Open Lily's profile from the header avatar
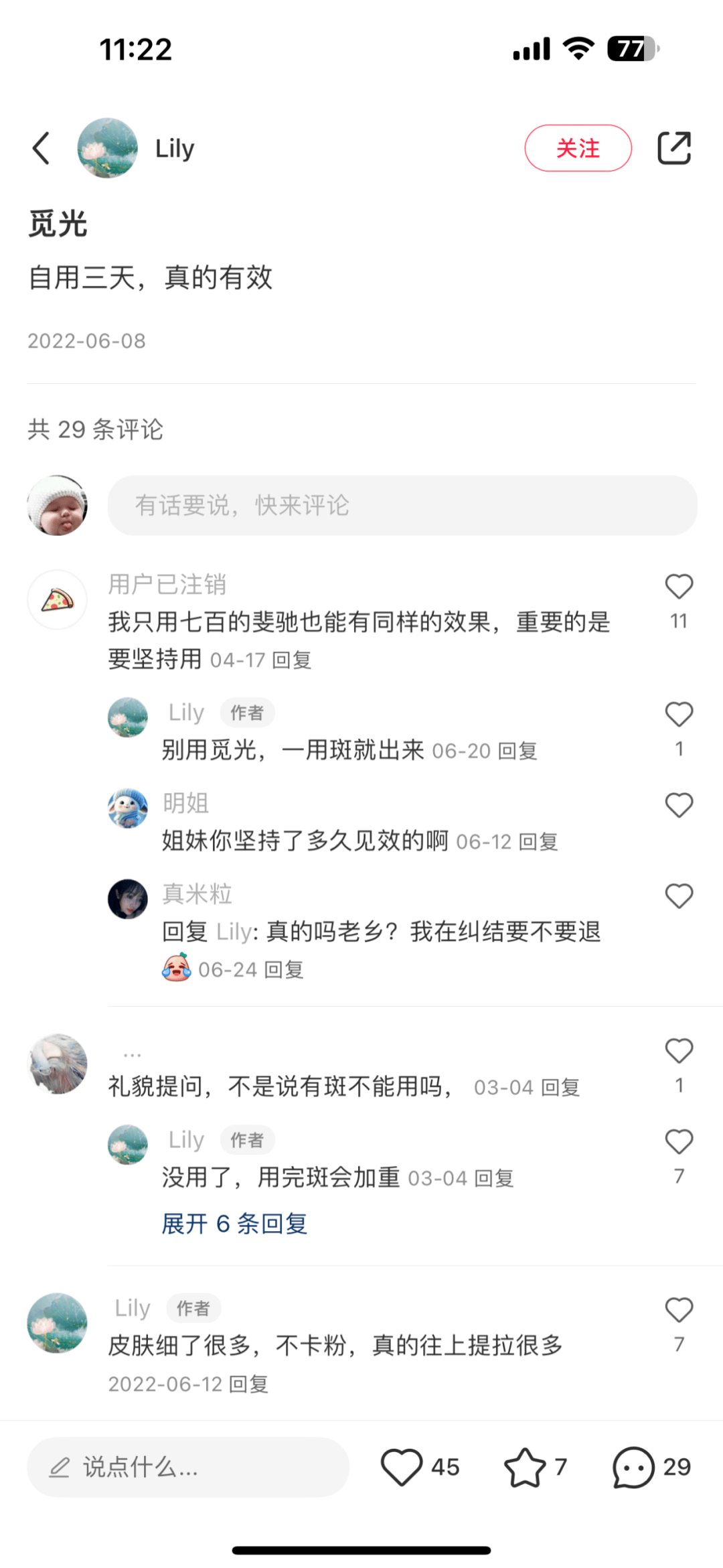723x1568 pixels. [107, 148]
